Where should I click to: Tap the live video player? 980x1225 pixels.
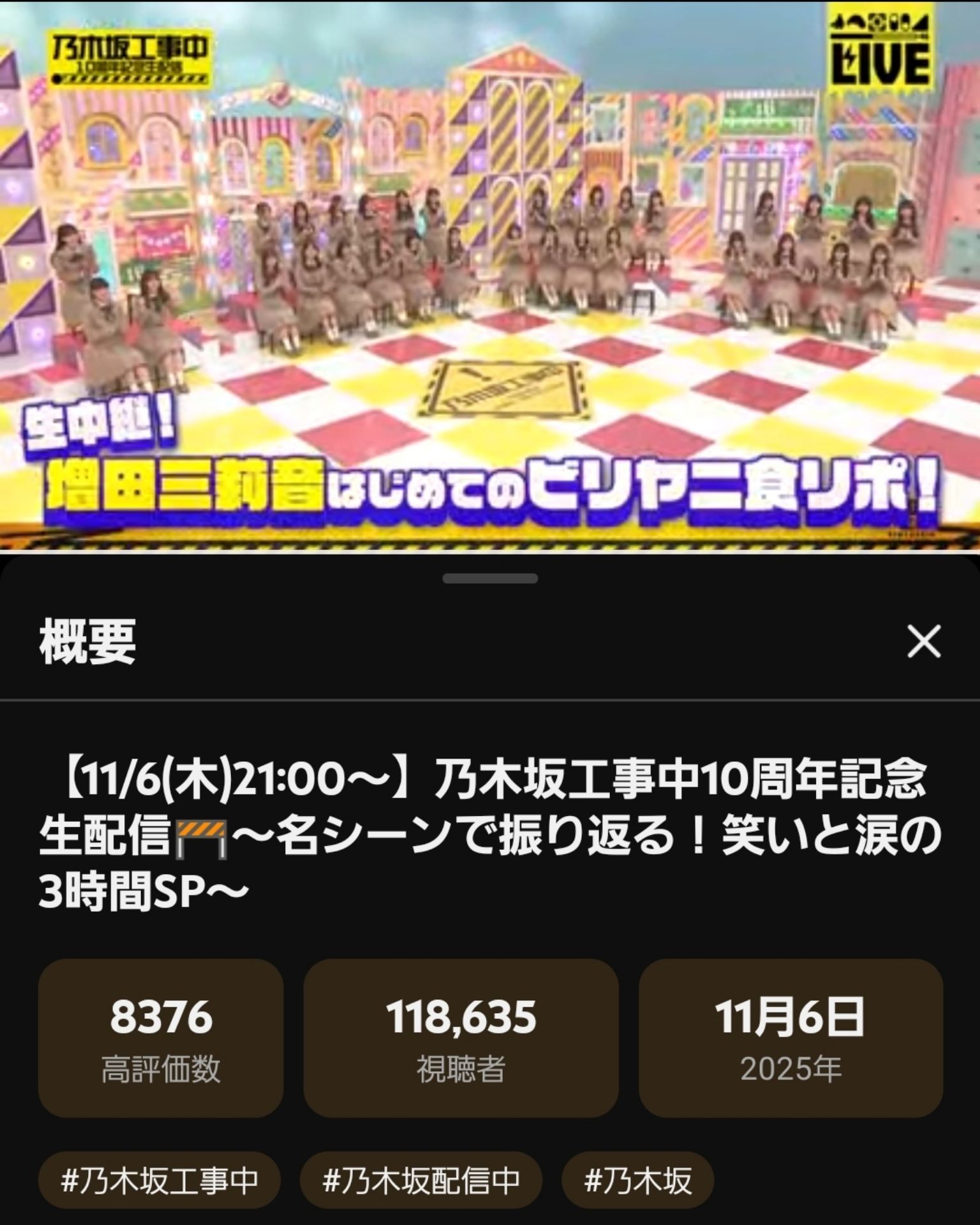pos(490,274)
